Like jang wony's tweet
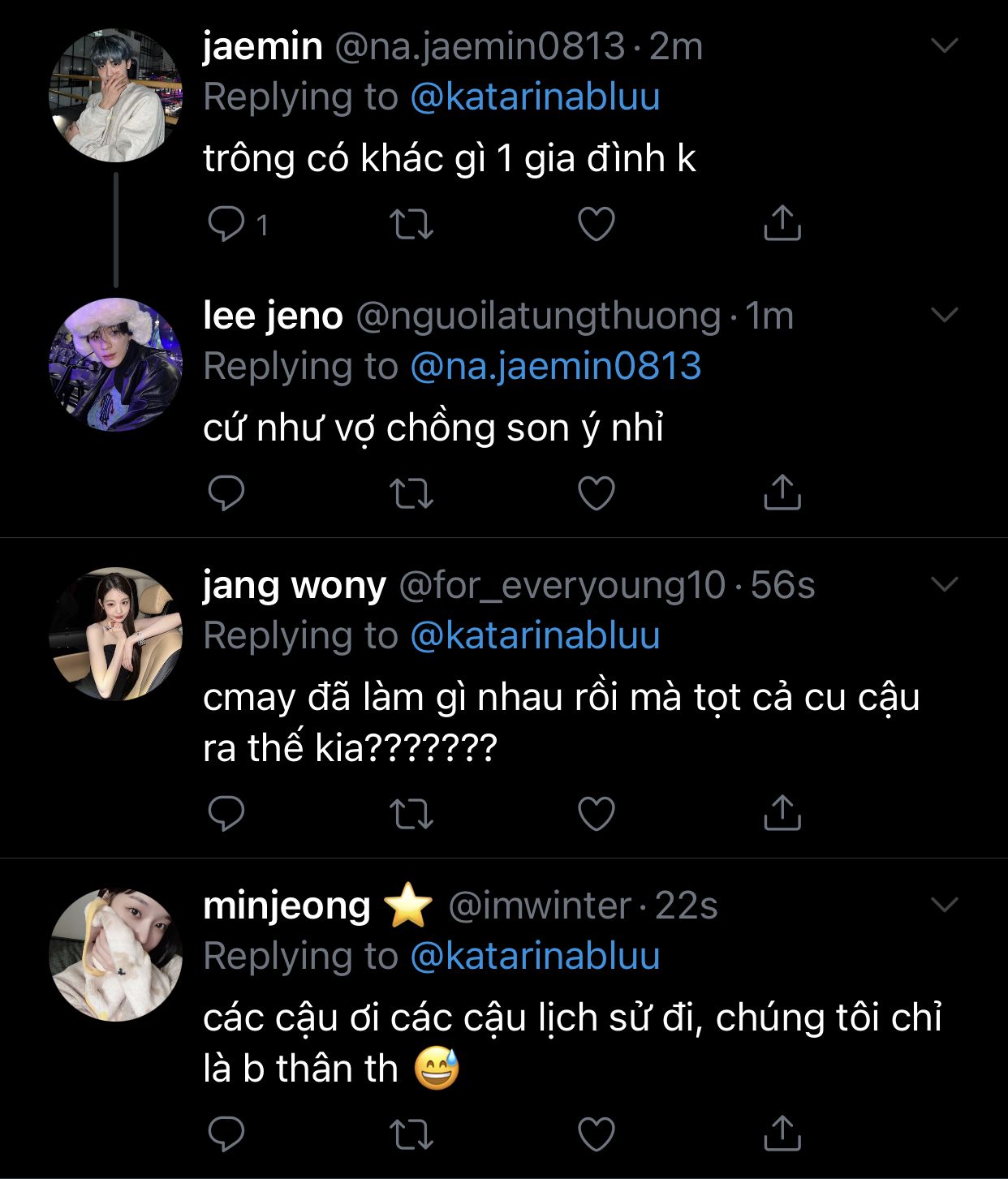 click(x=596, y=814)
